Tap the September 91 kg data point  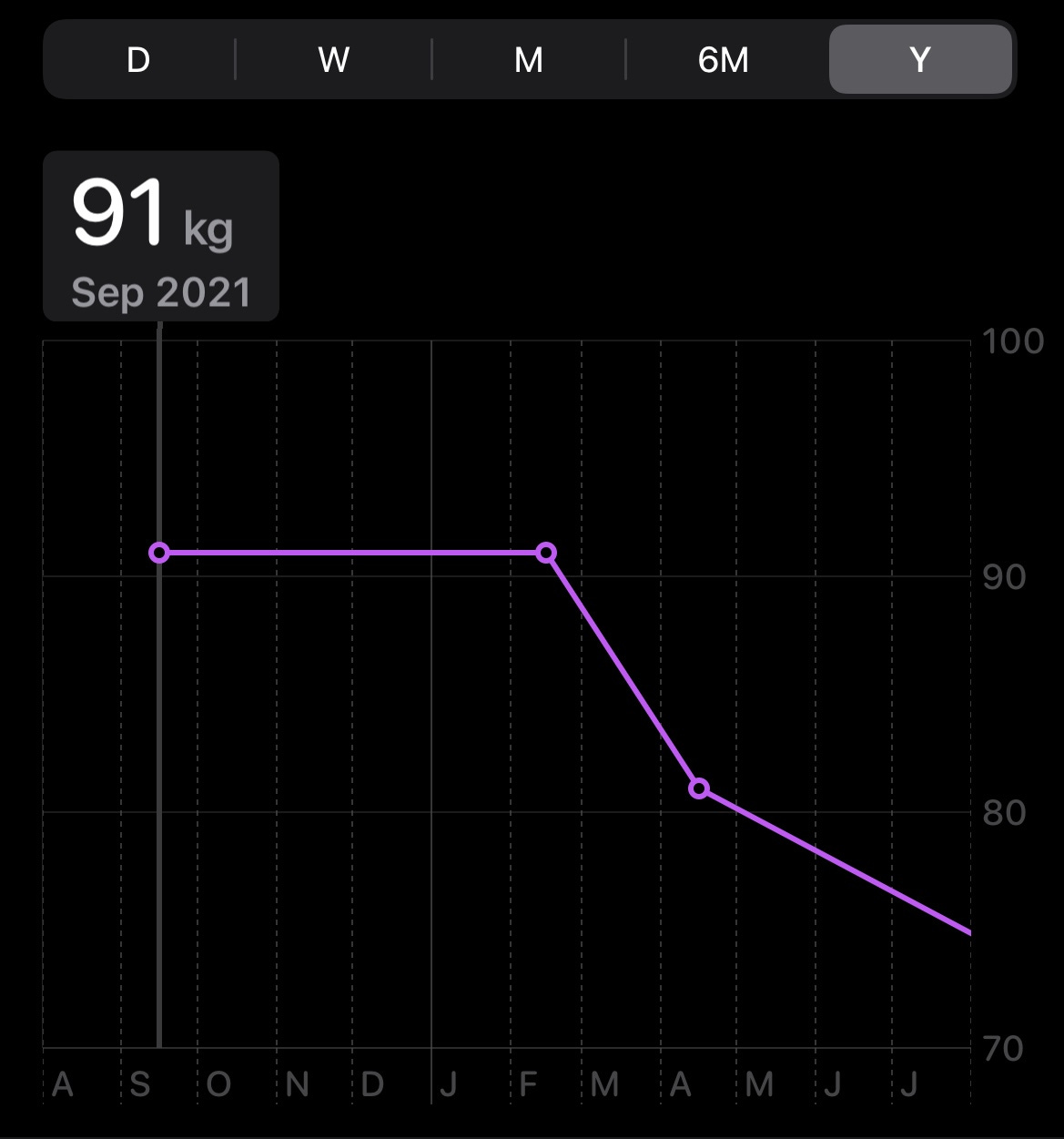(x=159, y=553)
